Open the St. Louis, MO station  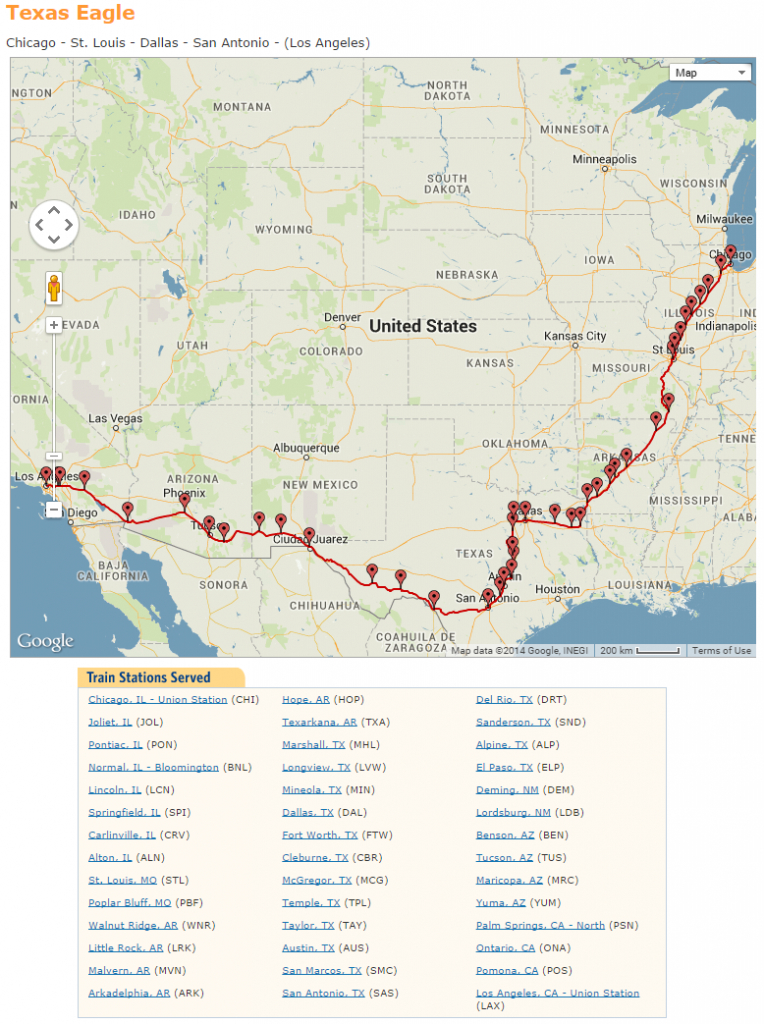[x=123, y=880]
